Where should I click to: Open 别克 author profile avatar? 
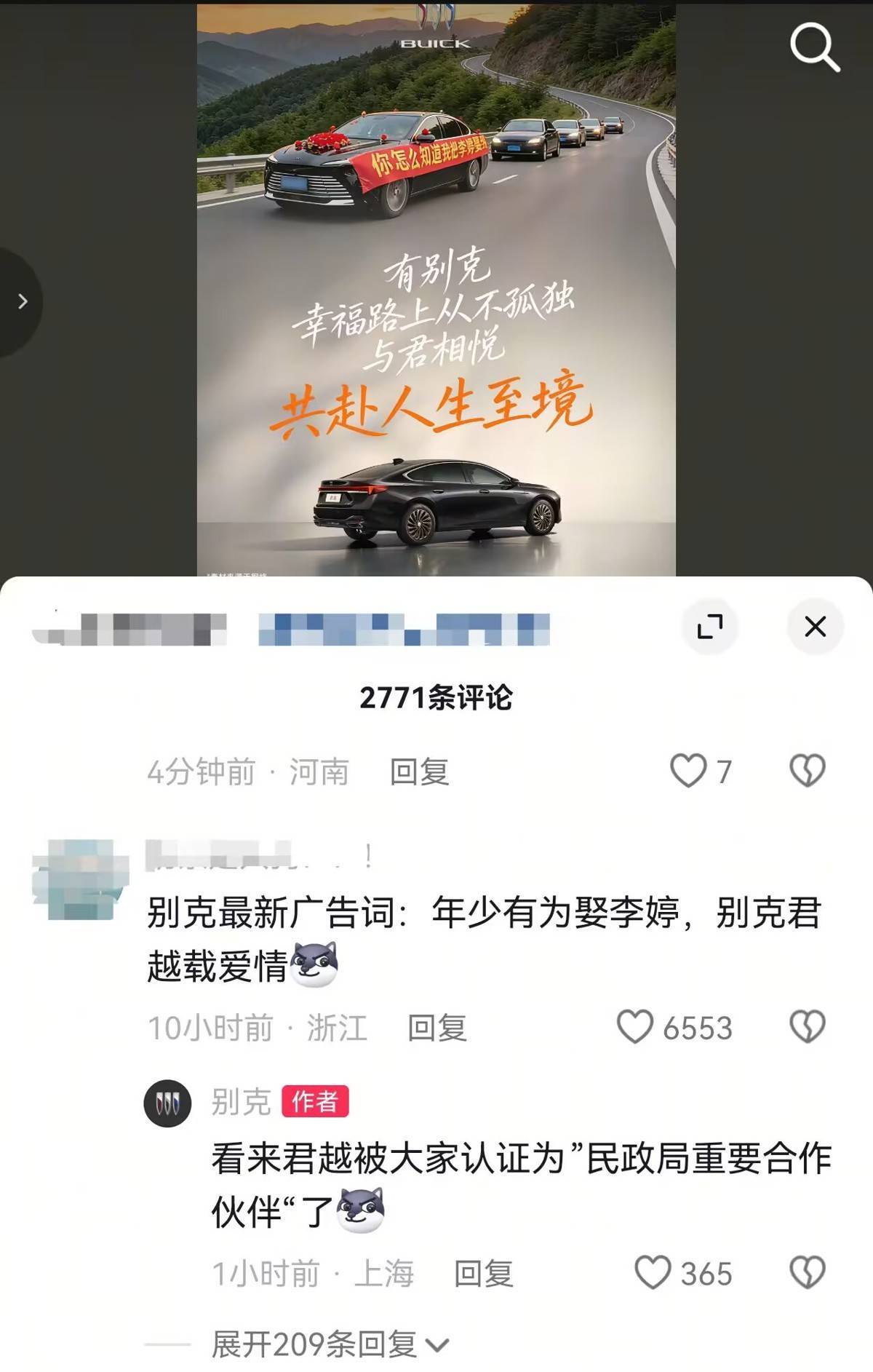[x=167, y=1103]
